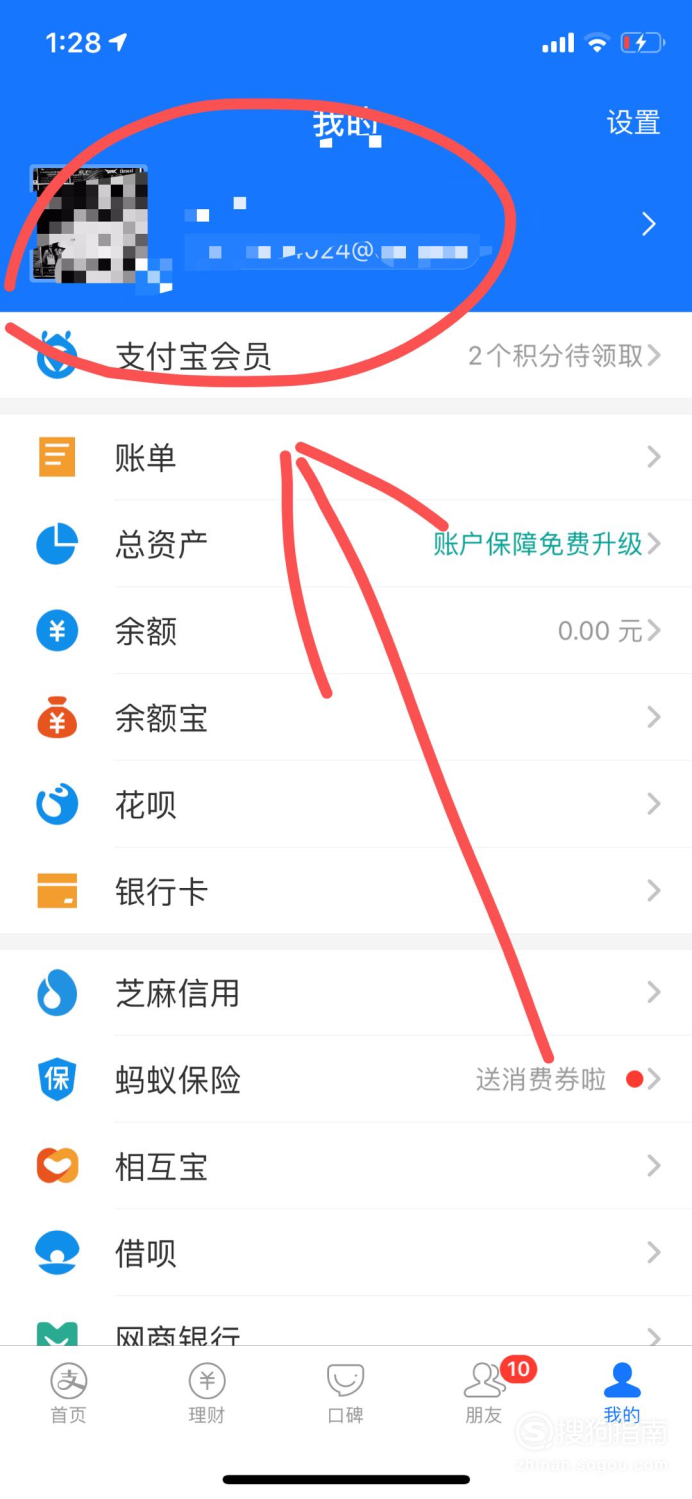Viewport: 692px width, 1499px height.
Task: Open the 账单 row
Action: coord(346,457)
